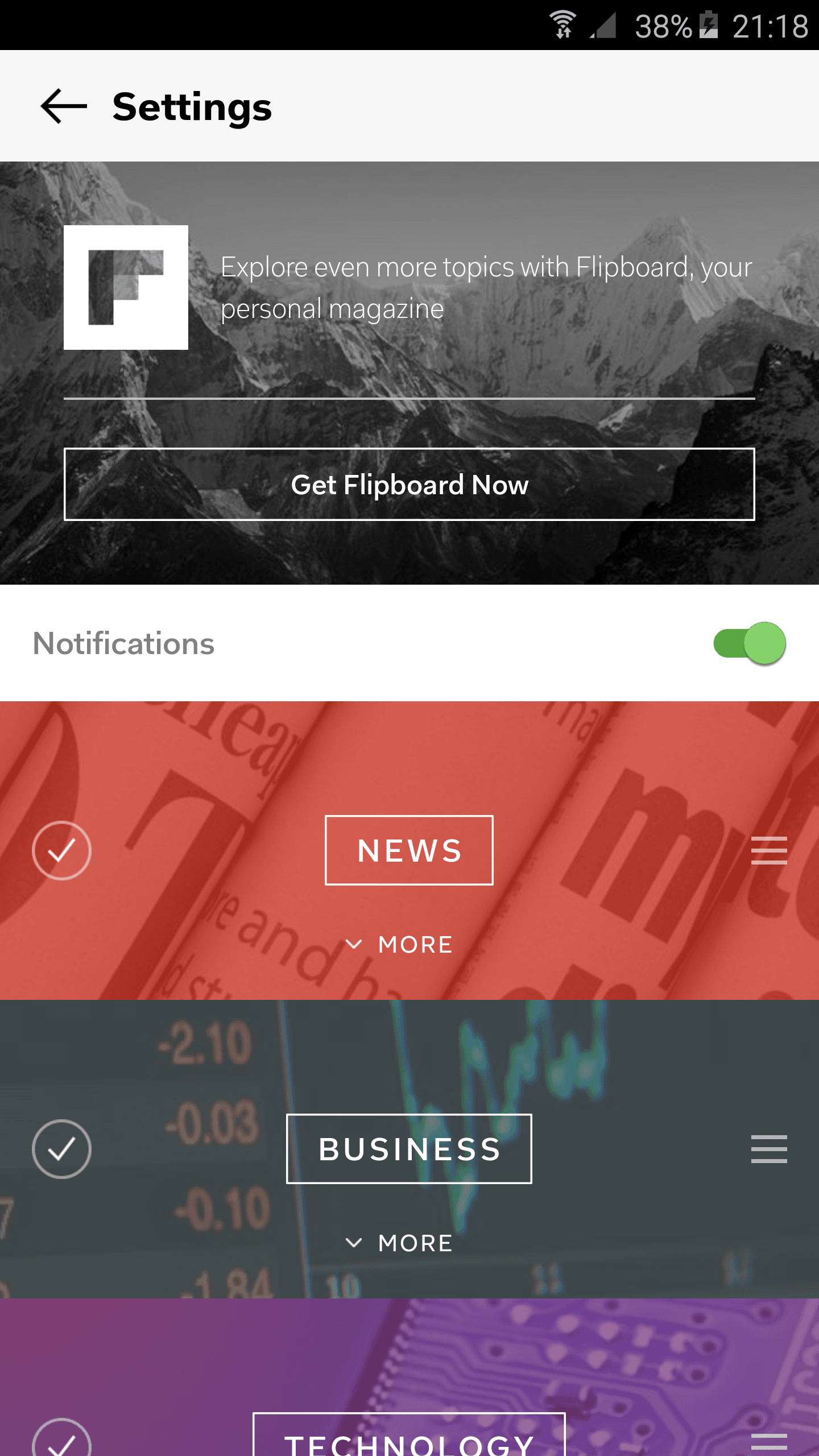Uncheck the Business category checkmark
The image size is (819, 1456).
(61, 1149)
